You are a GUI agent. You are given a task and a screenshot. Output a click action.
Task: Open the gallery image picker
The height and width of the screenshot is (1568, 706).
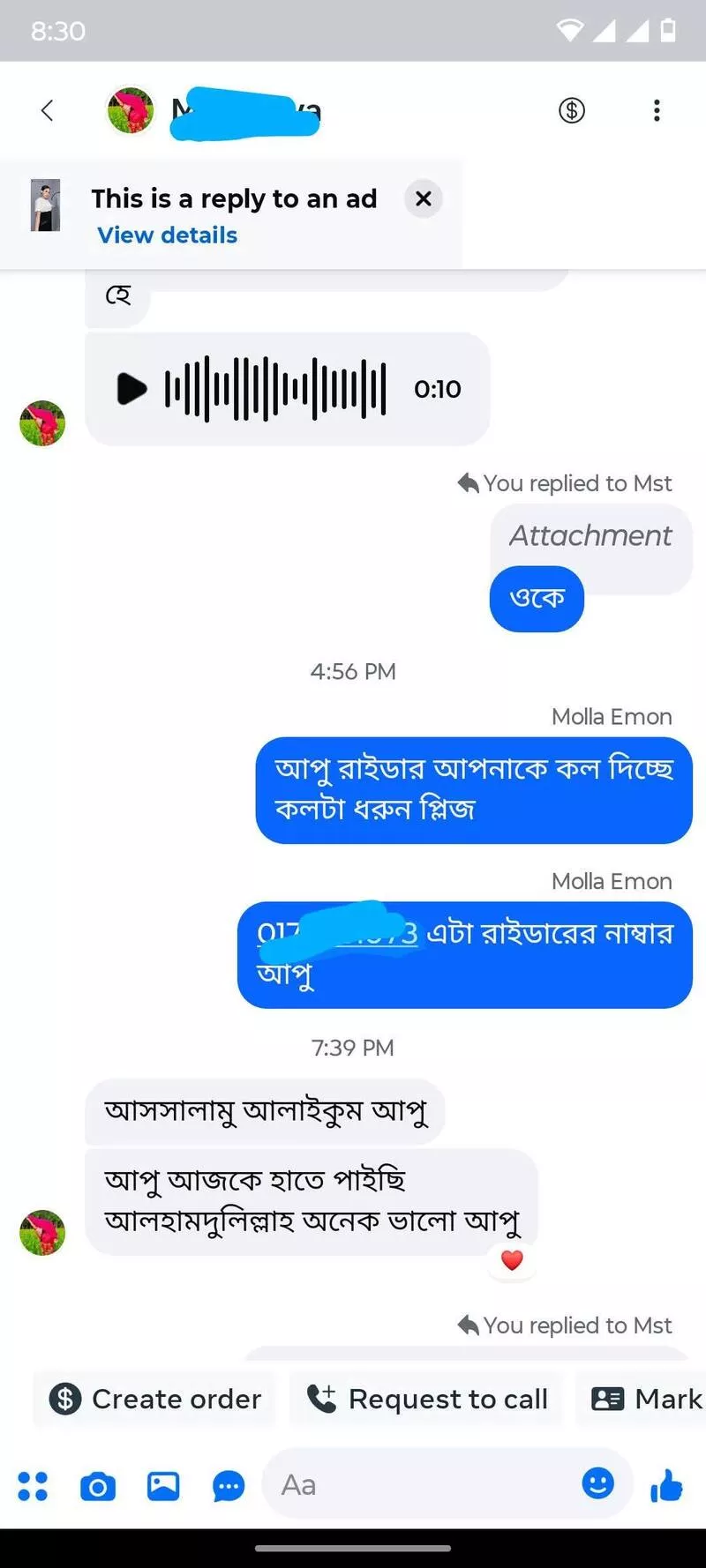[163, 1486]
